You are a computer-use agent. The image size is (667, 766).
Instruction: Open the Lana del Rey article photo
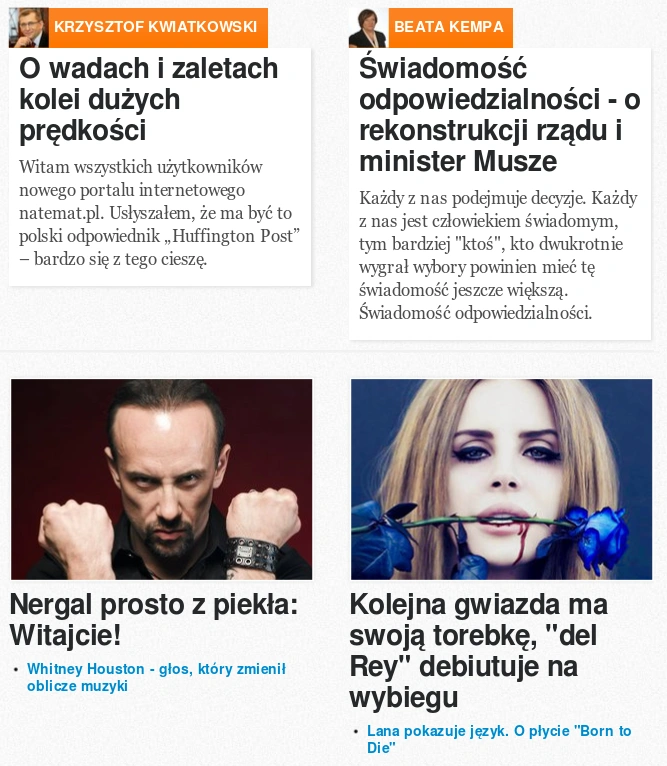501,479
